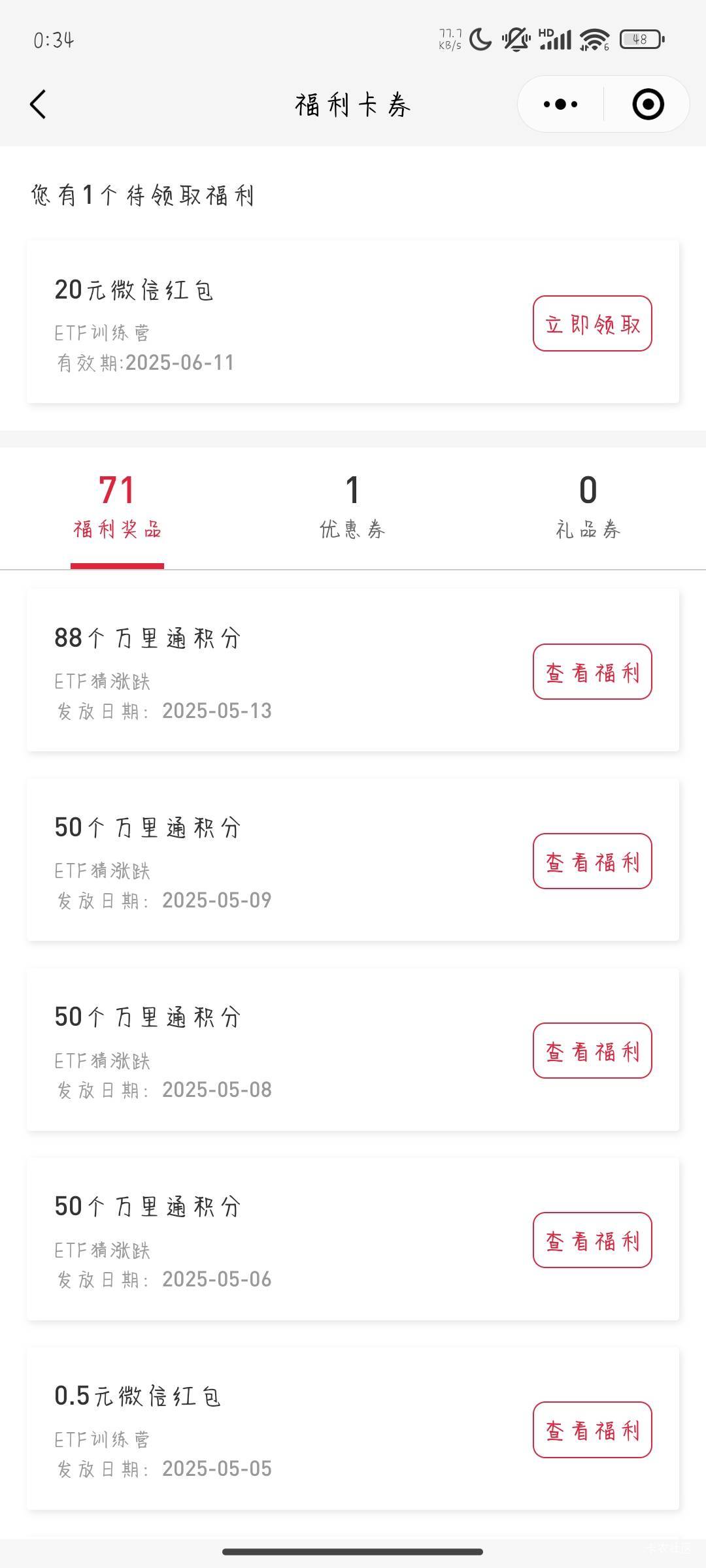Screen dimensions: 706x1568
Task: Tap 查看福利 for the 2025-05-08 reward
Action: tap(592, 1051)
